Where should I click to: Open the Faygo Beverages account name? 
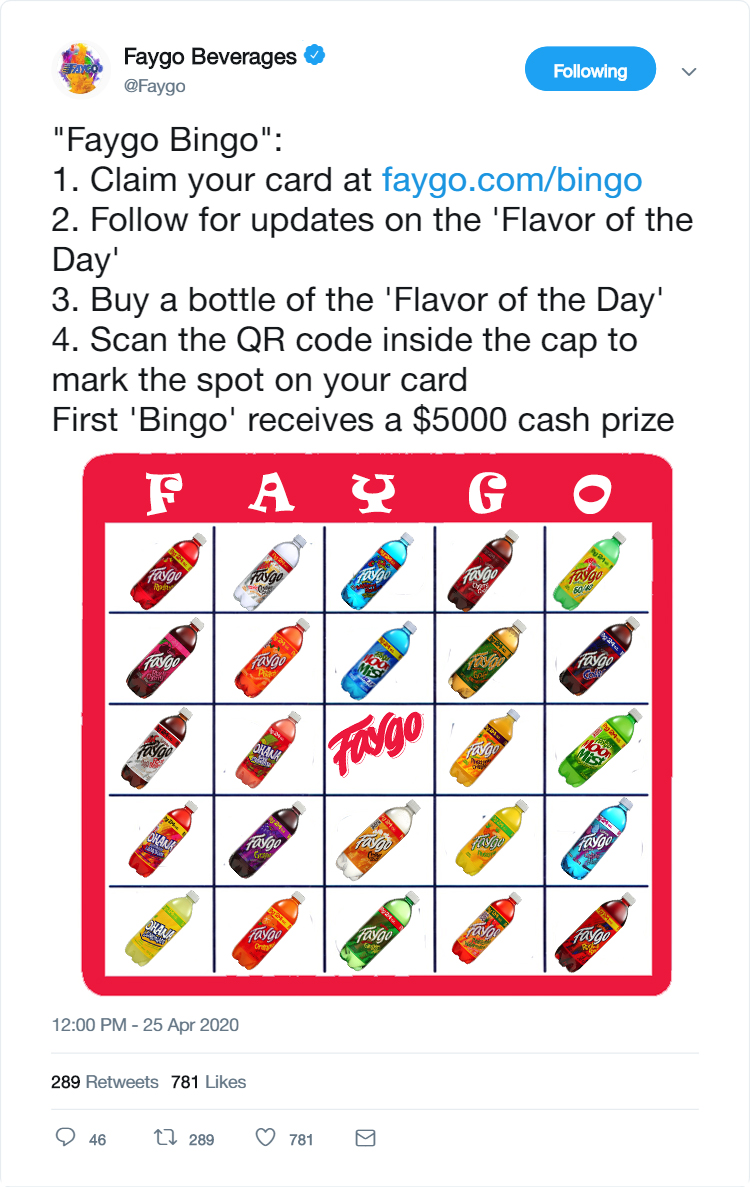coord(210,56)
